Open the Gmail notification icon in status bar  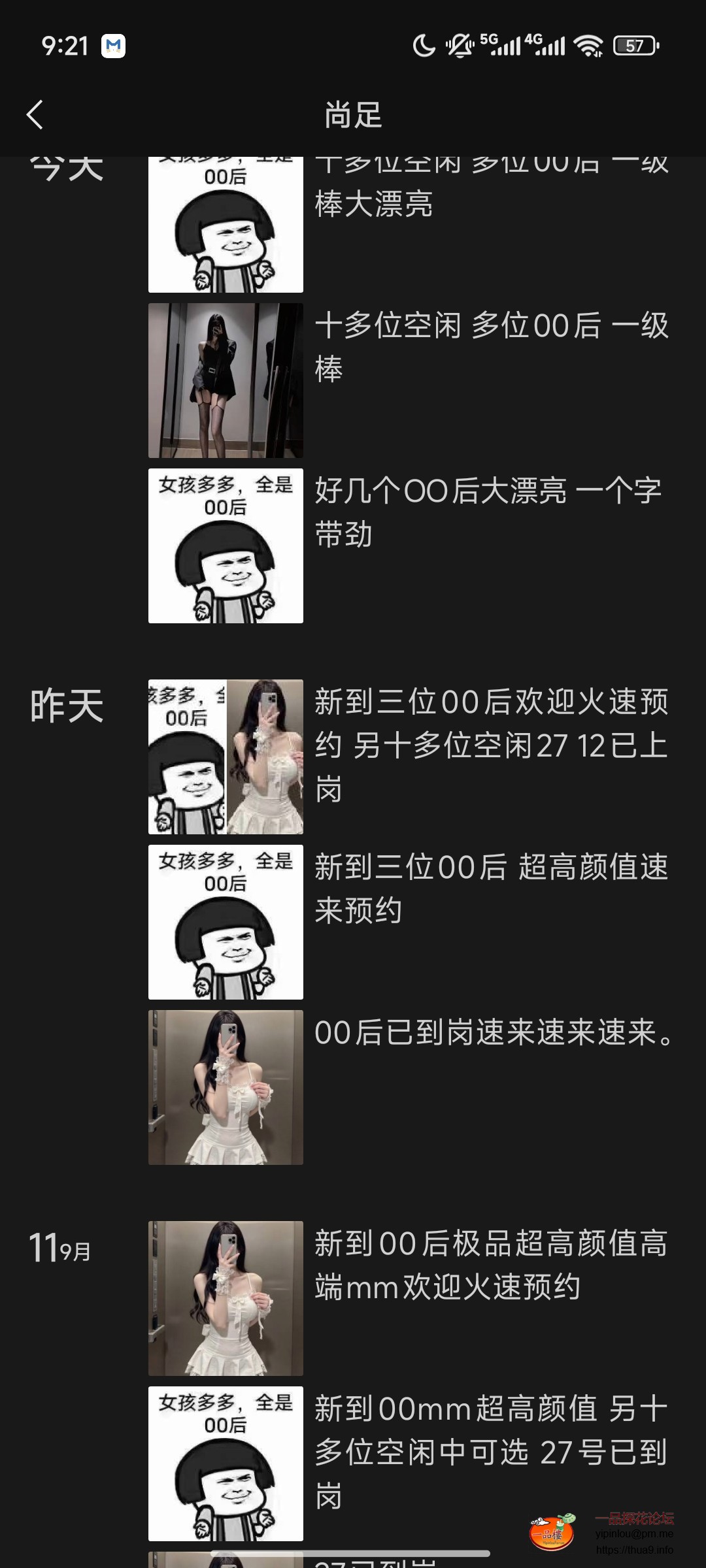click(112, 46)
